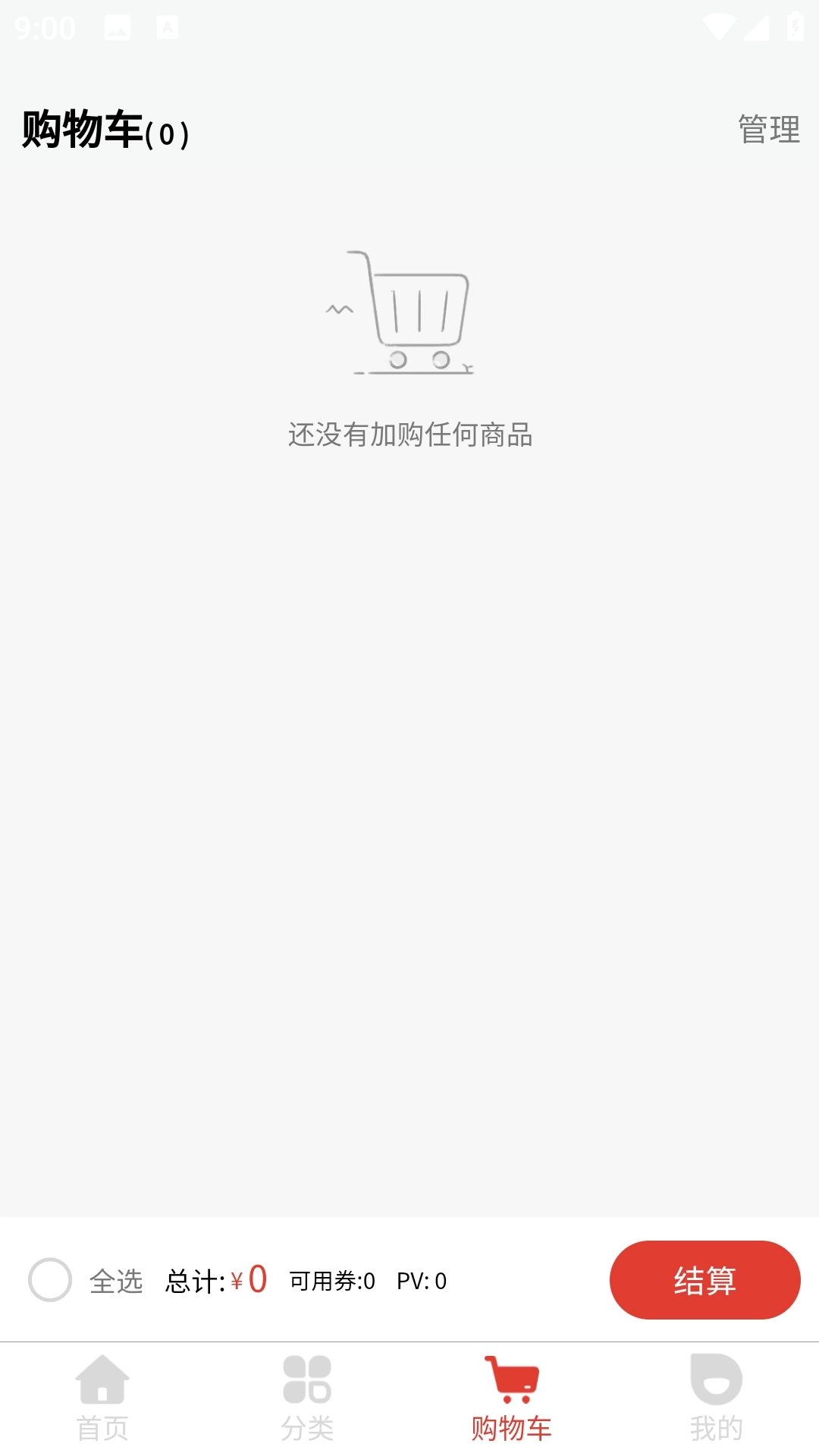Screen dimensions: 819x1456
Task: Click the 总计 ¥0 total amount
Action: (x=214, y=1279)
